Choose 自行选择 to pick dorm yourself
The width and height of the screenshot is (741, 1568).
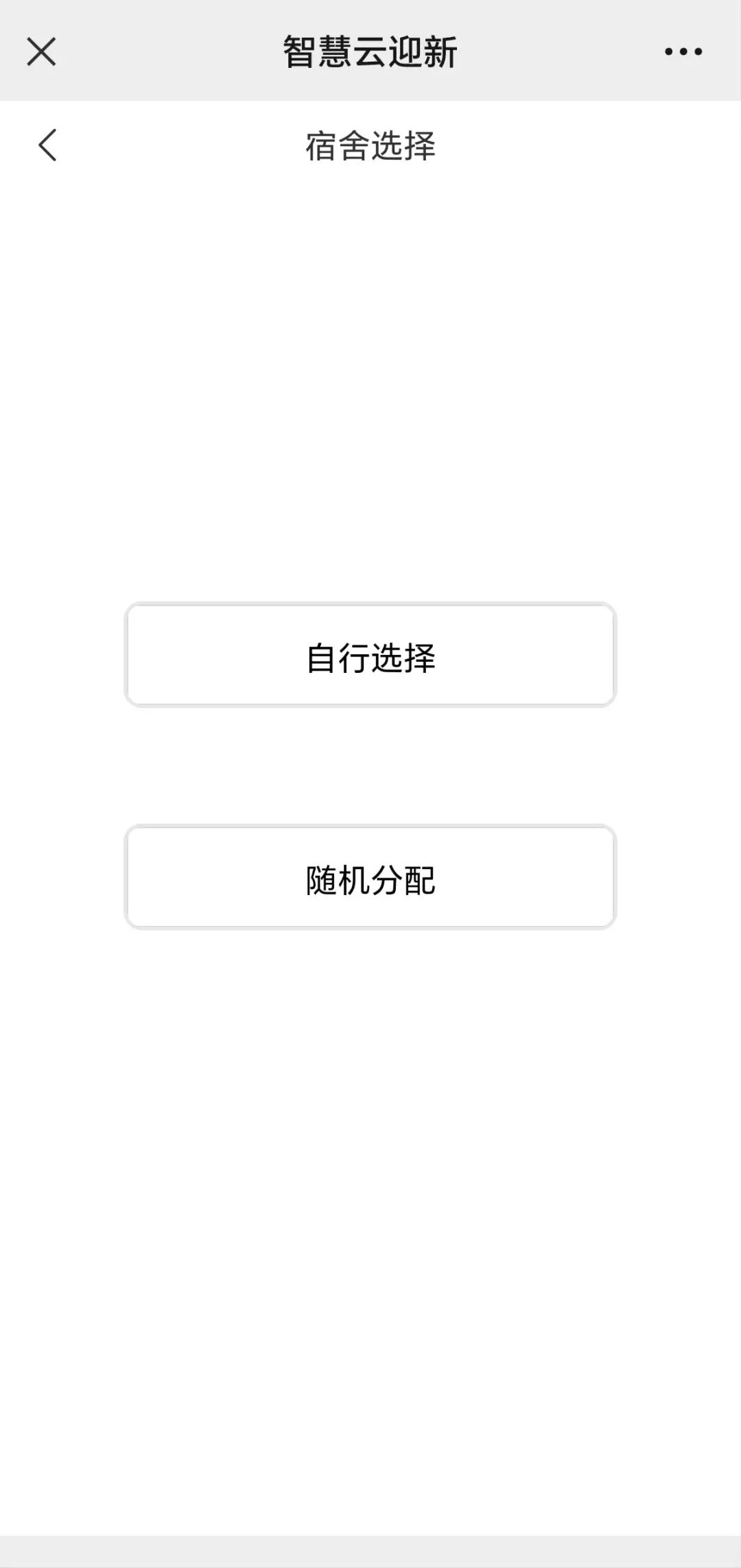(370, 655)
